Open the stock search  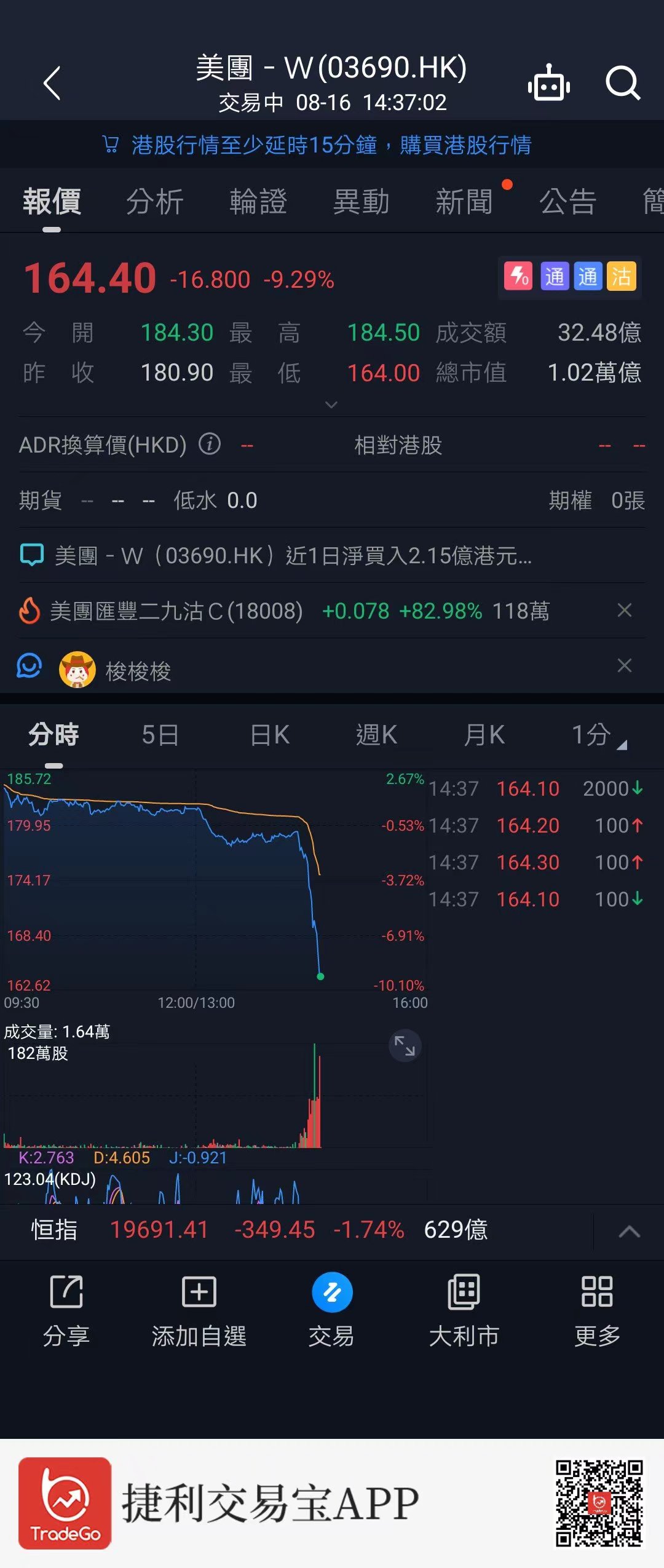click(623, 84)
